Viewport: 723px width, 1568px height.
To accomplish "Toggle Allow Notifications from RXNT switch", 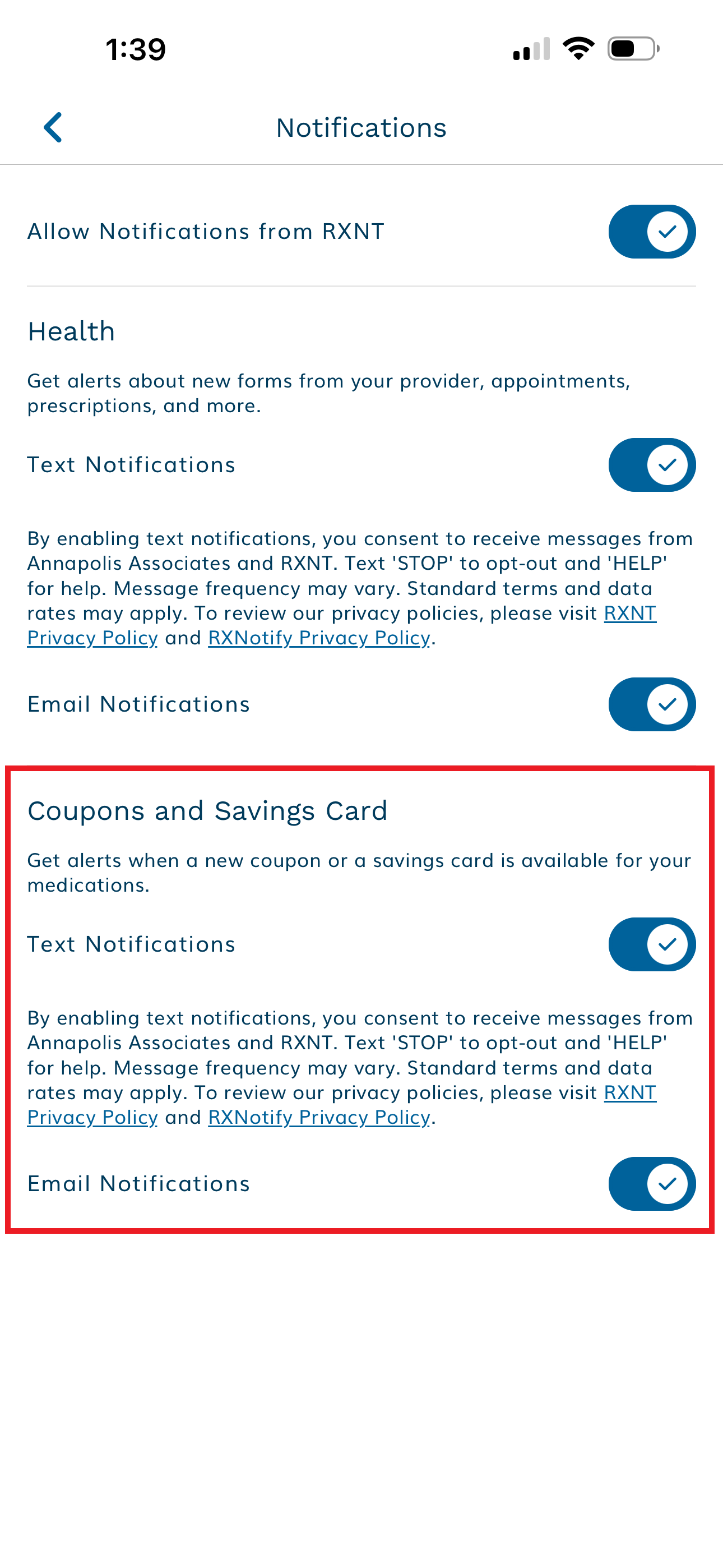I will point(651,231).
